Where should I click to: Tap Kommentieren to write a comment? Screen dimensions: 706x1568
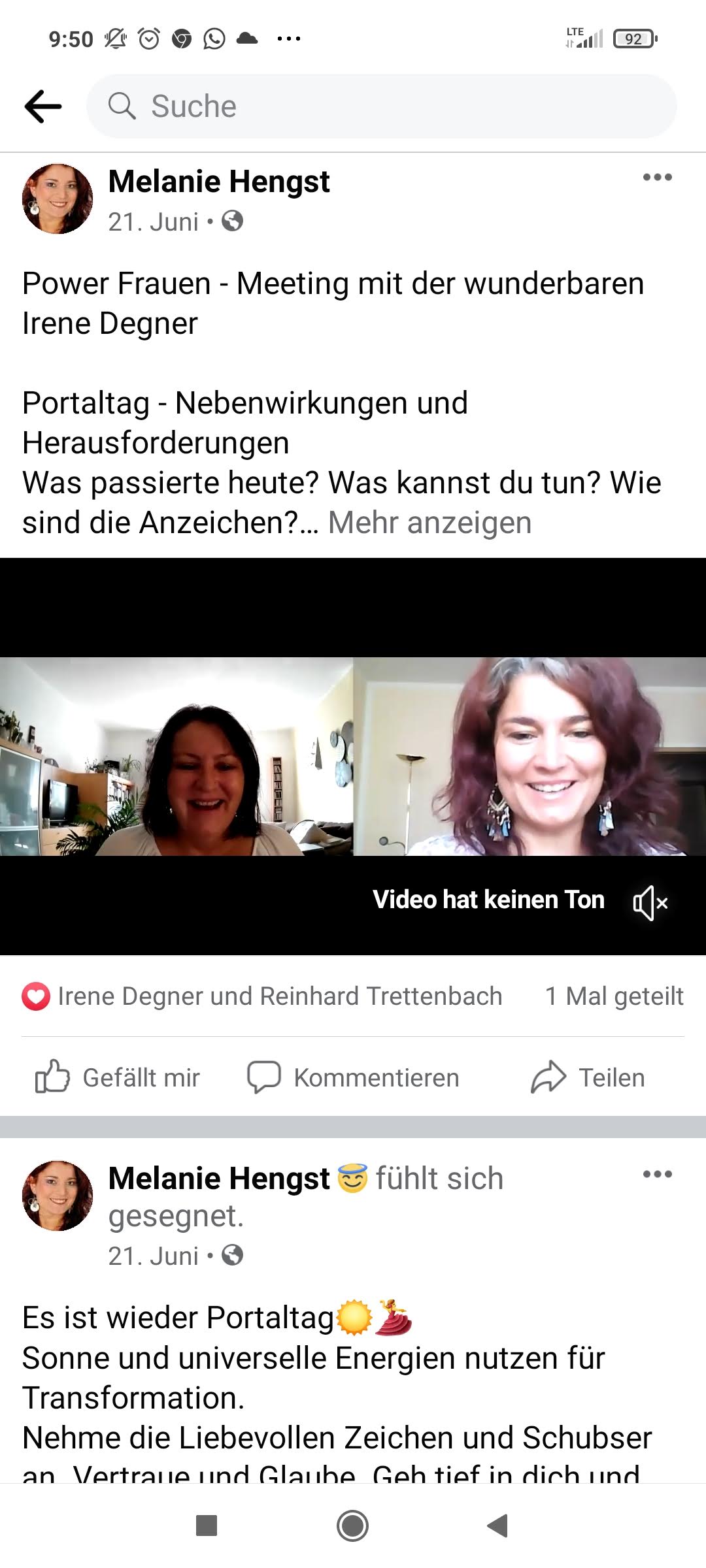pos(353,1077)
